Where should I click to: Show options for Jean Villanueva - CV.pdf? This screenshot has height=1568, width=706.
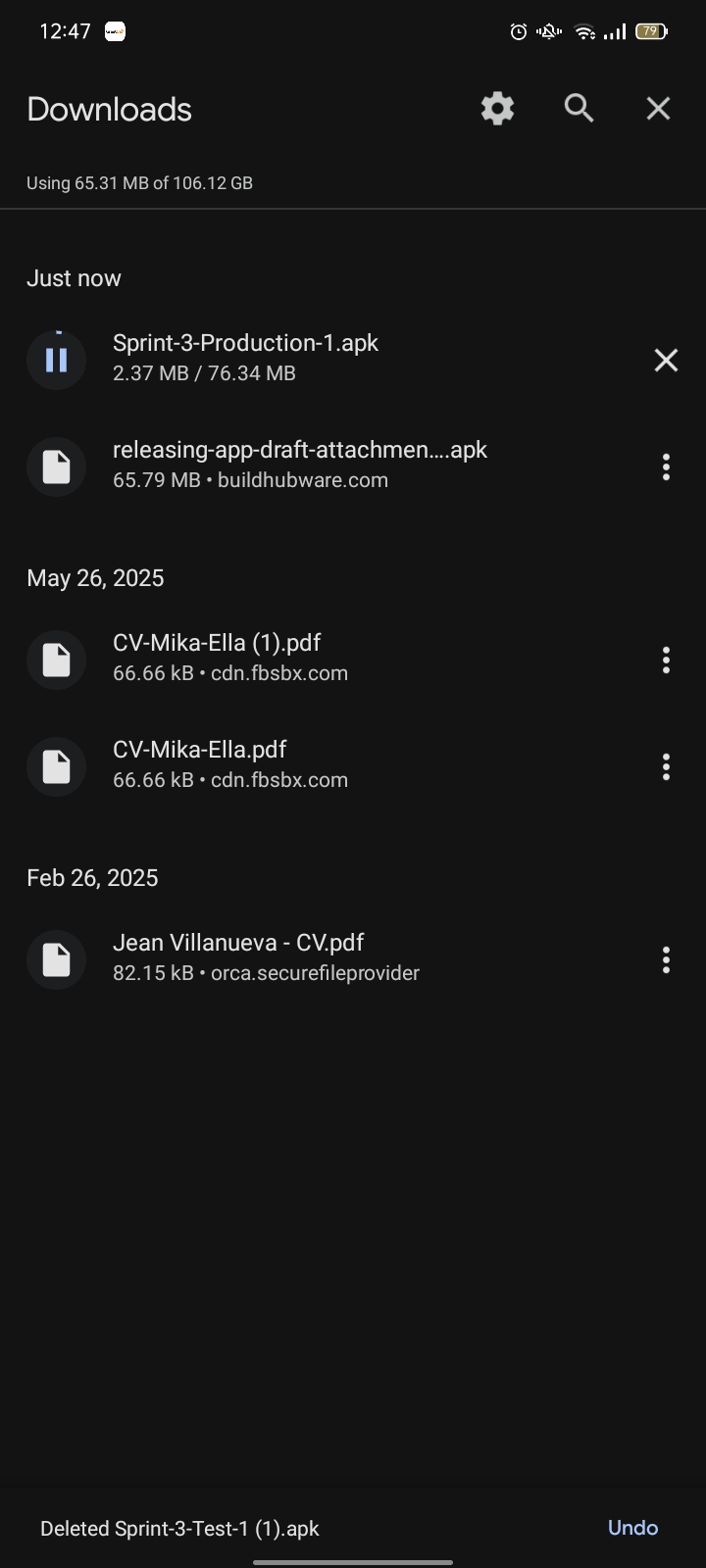coord(666,959)
